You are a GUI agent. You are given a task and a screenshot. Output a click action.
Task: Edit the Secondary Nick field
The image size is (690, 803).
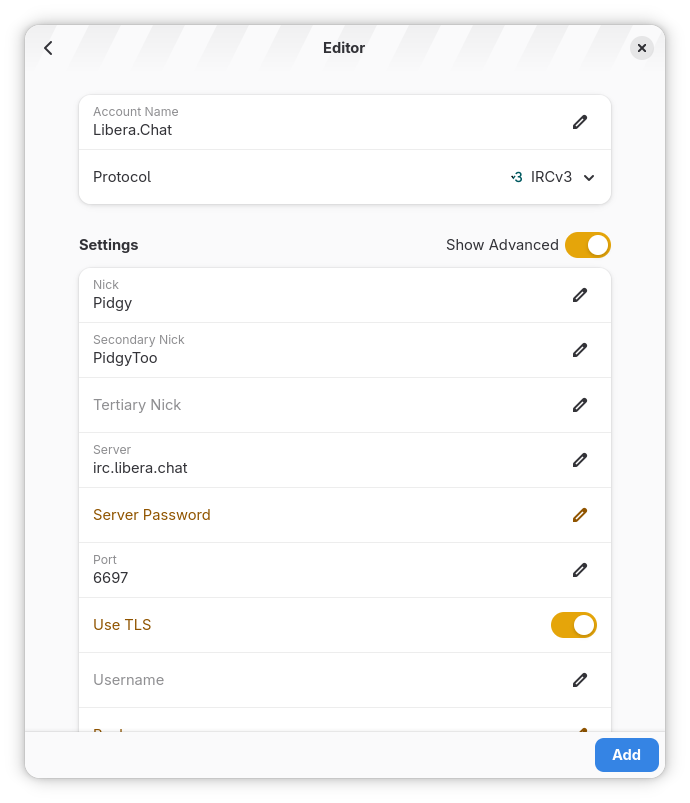click(x=580, y=350)
